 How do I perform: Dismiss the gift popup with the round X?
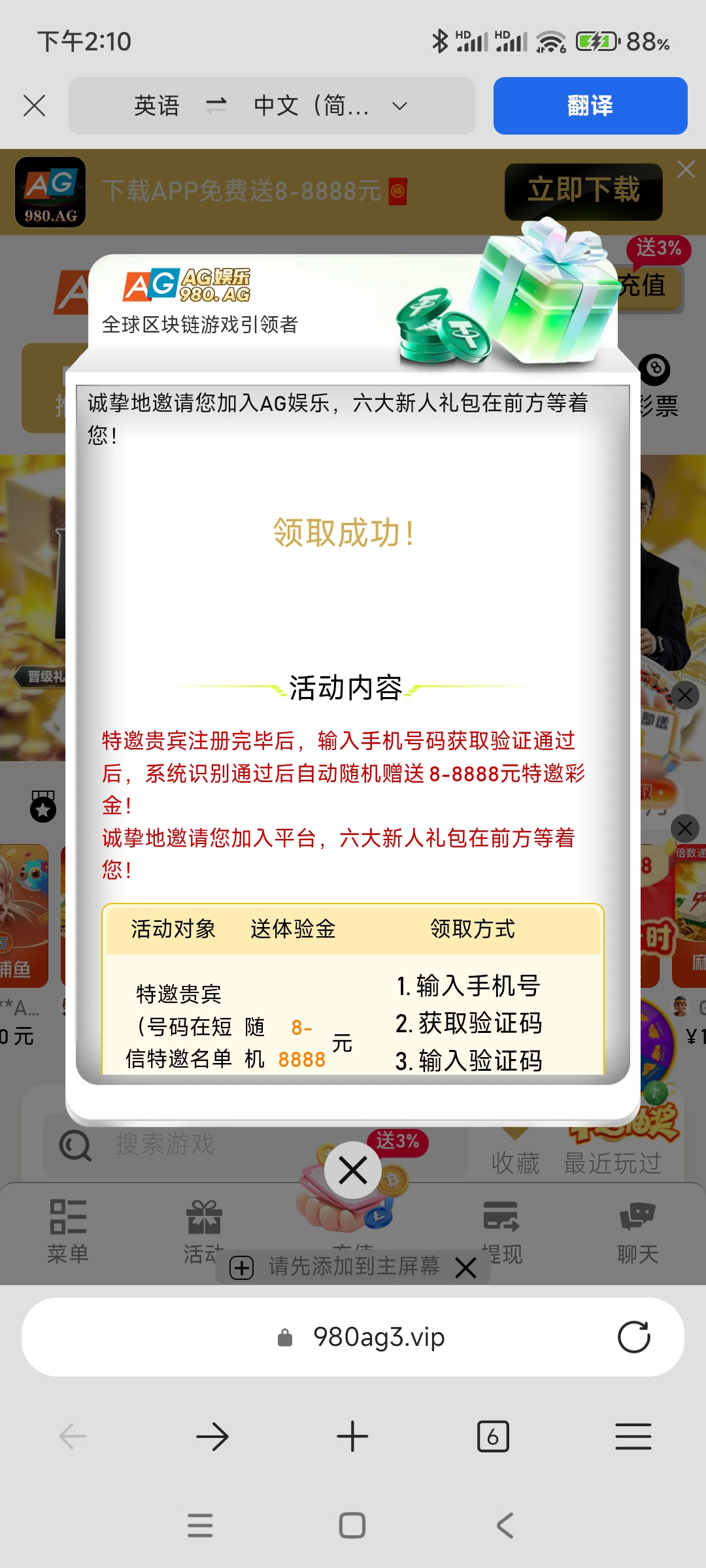(353, 1170)
